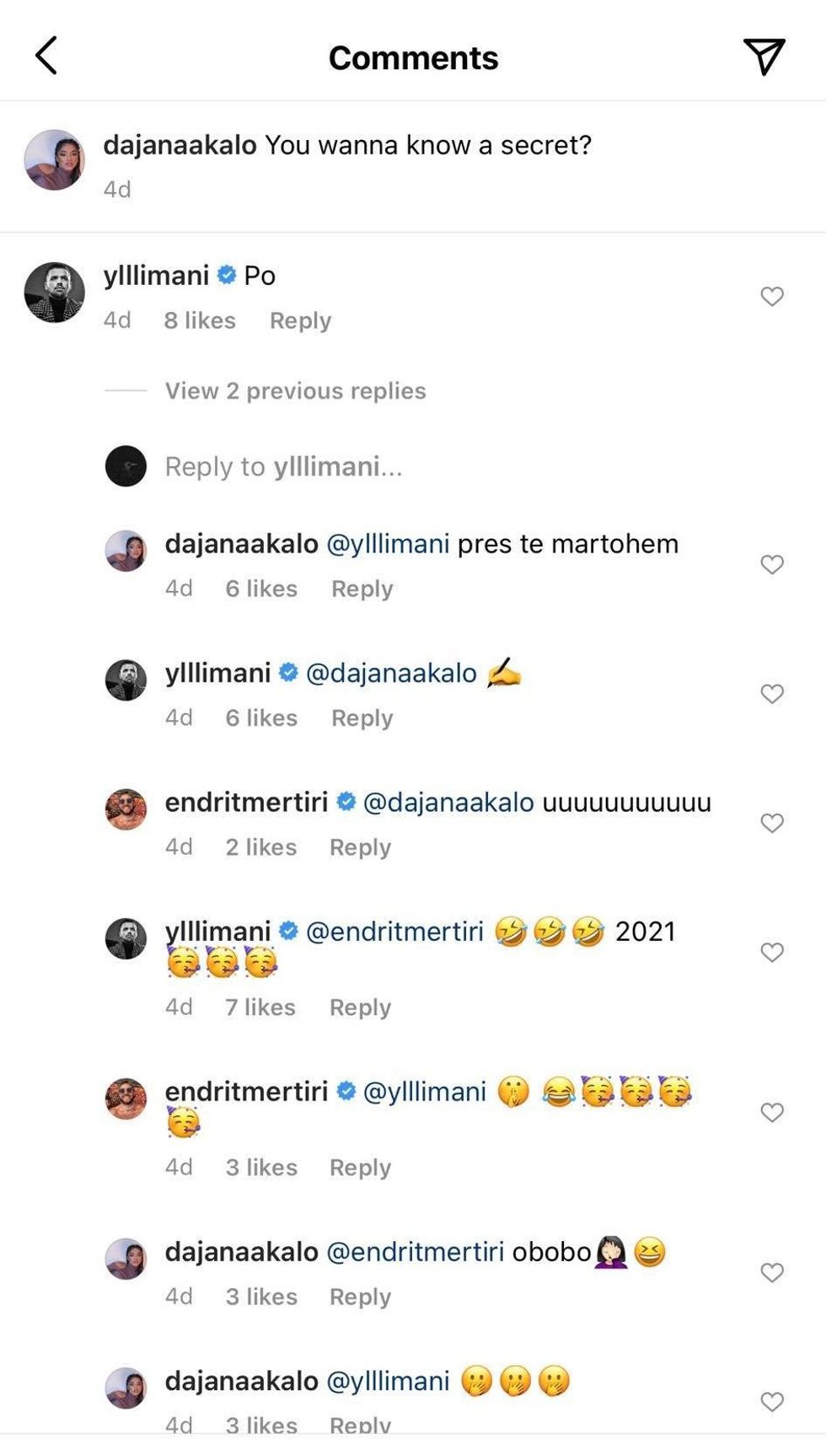Go back from the Comments screen
826x1456 pixels.
click(47, 56)
